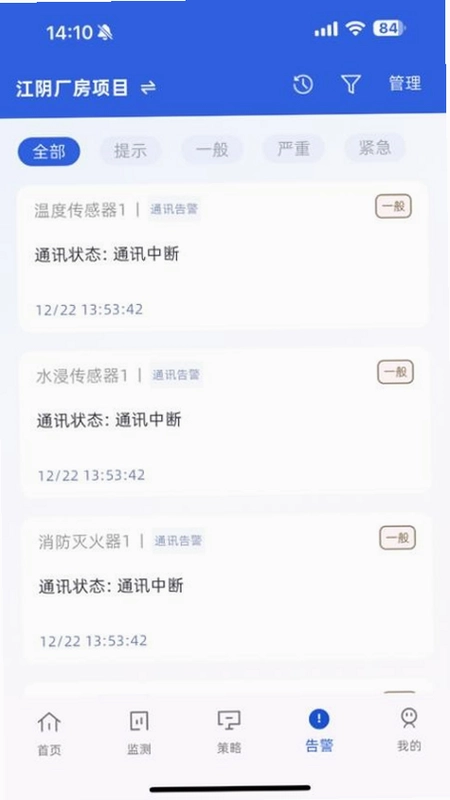Show only 严重 alarms

pos(293,148)
